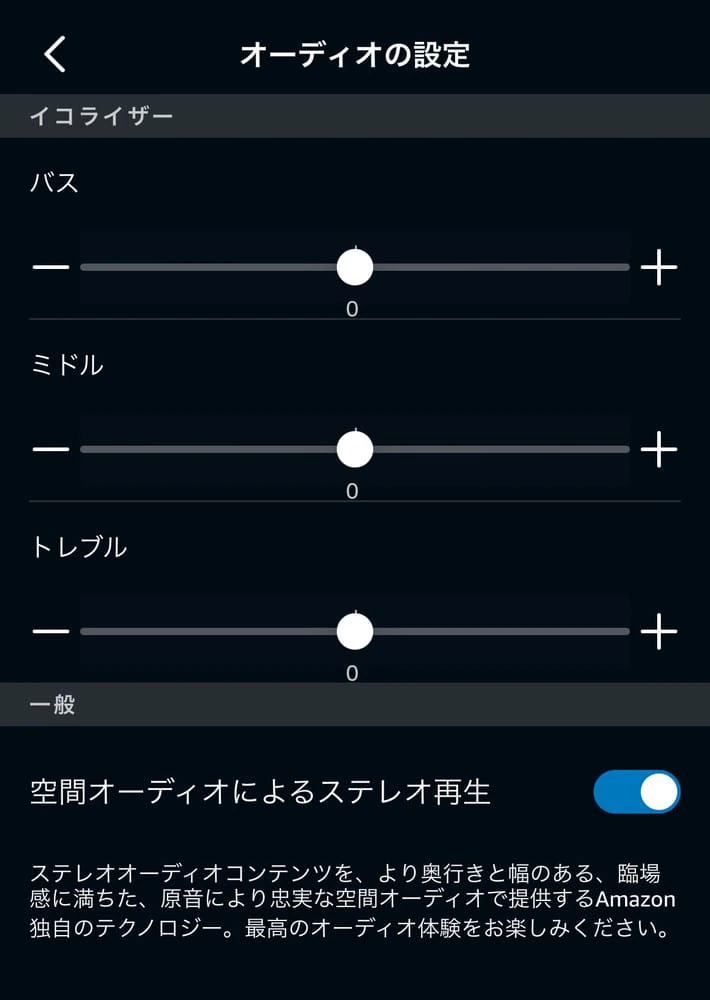Decrease バス with the minus button
This screenshot has width=710, height=1000.
point(51,268)
